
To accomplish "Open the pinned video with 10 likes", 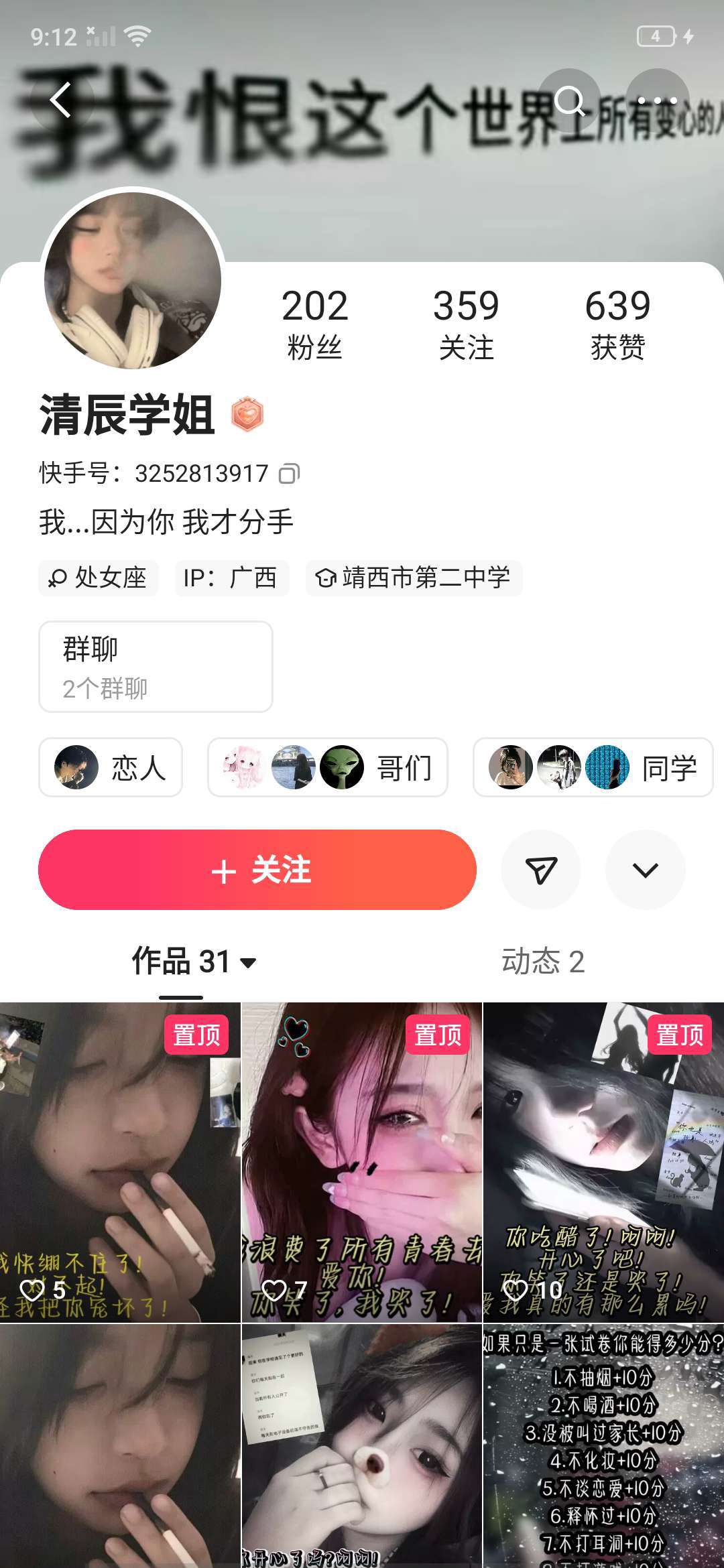I will coord(603,1162).
